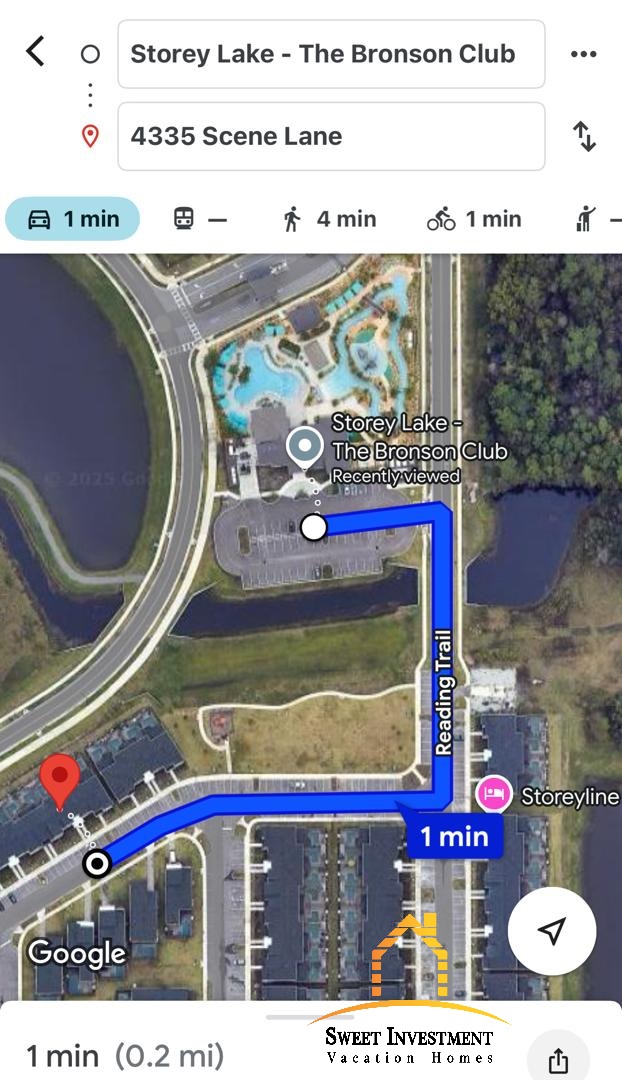Edit the 4335 Scene Lane destination field
622x1080 pixels.
point(331,136)
